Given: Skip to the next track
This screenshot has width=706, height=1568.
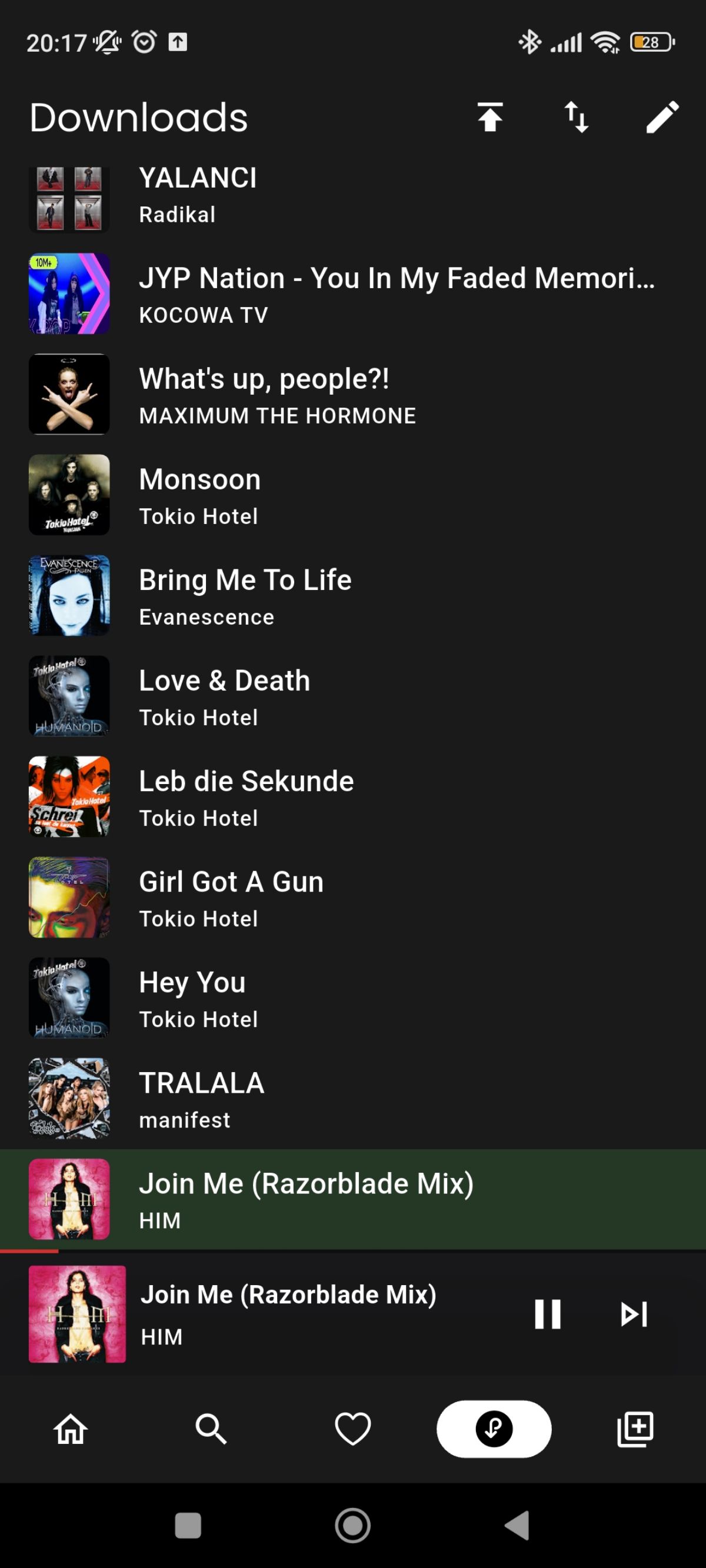Looking at the screenshot, I should coord(634,1313).
